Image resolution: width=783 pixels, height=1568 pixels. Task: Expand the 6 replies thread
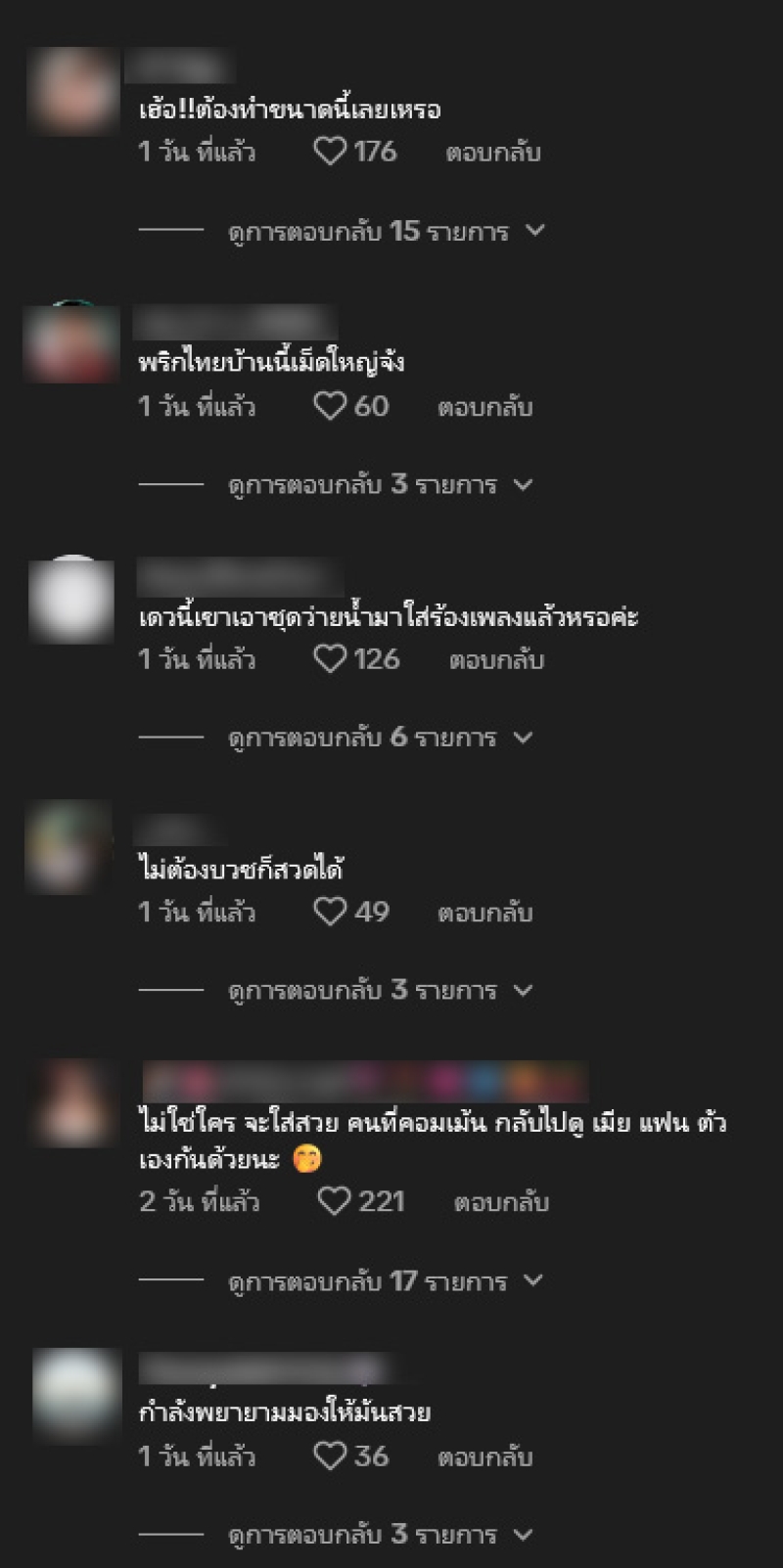tap(379, 738)
